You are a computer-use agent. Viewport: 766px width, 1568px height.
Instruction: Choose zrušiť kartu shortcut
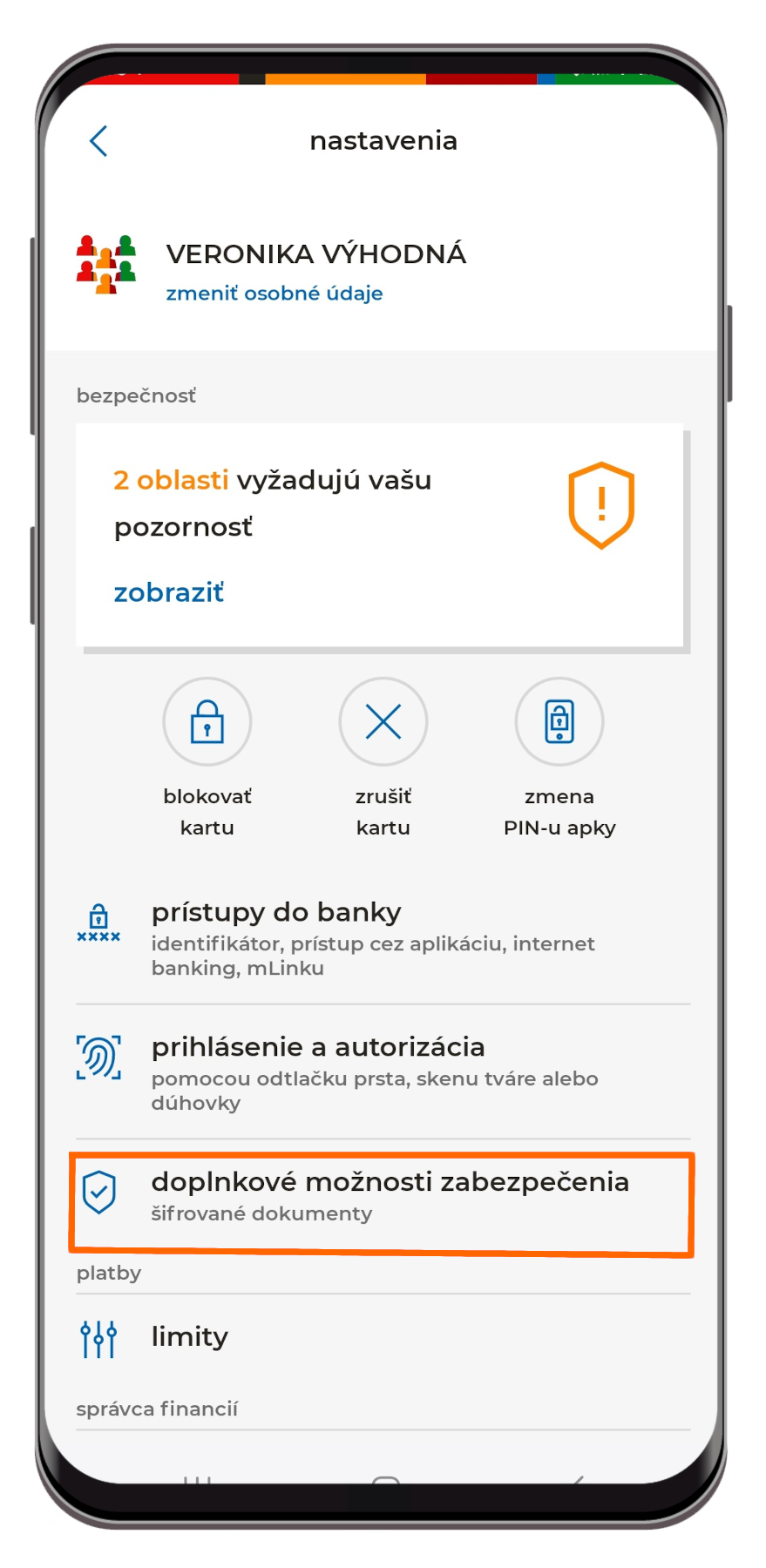pos(383,722)
